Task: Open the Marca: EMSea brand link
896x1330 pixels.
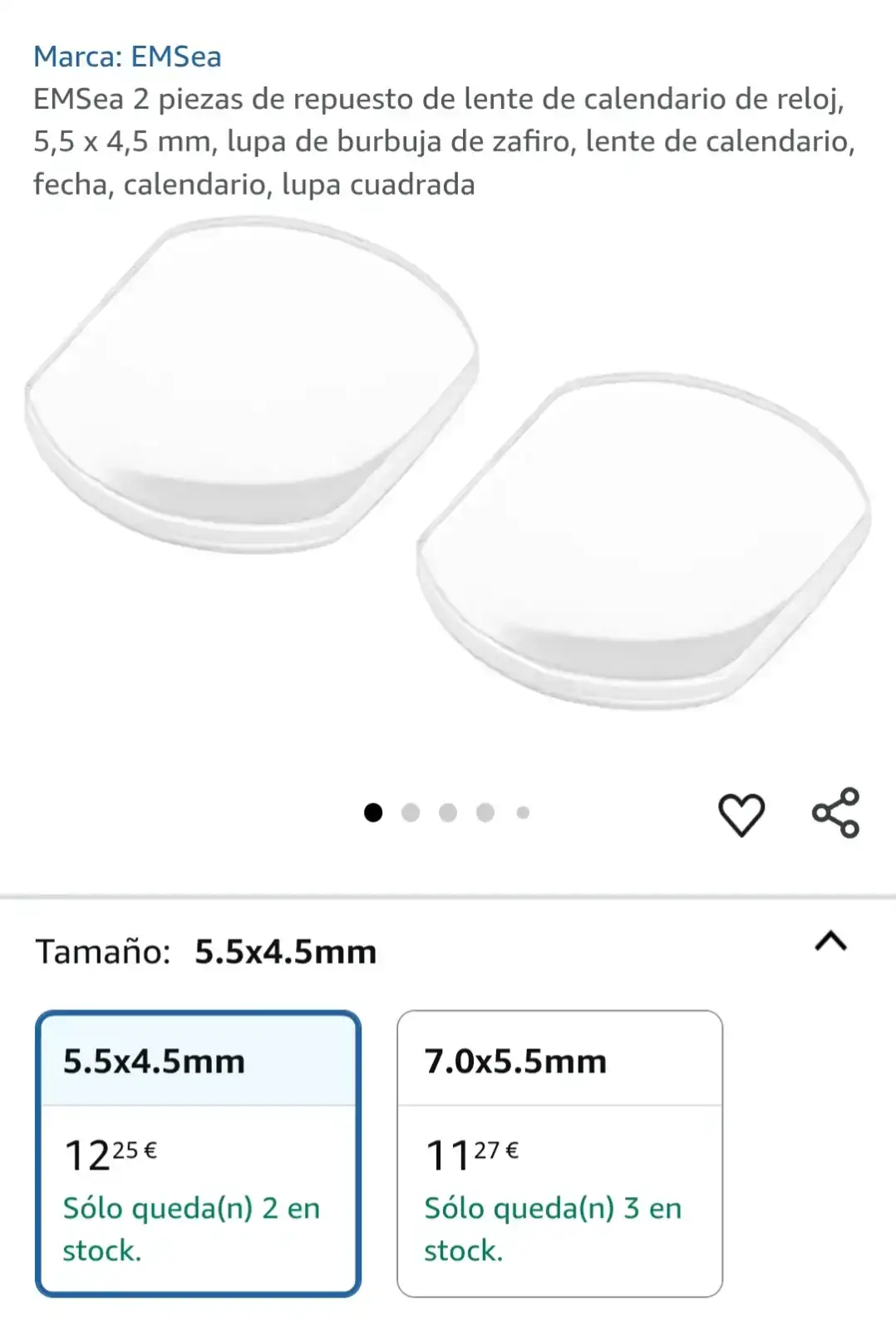Action: click(x=127, y=57)
